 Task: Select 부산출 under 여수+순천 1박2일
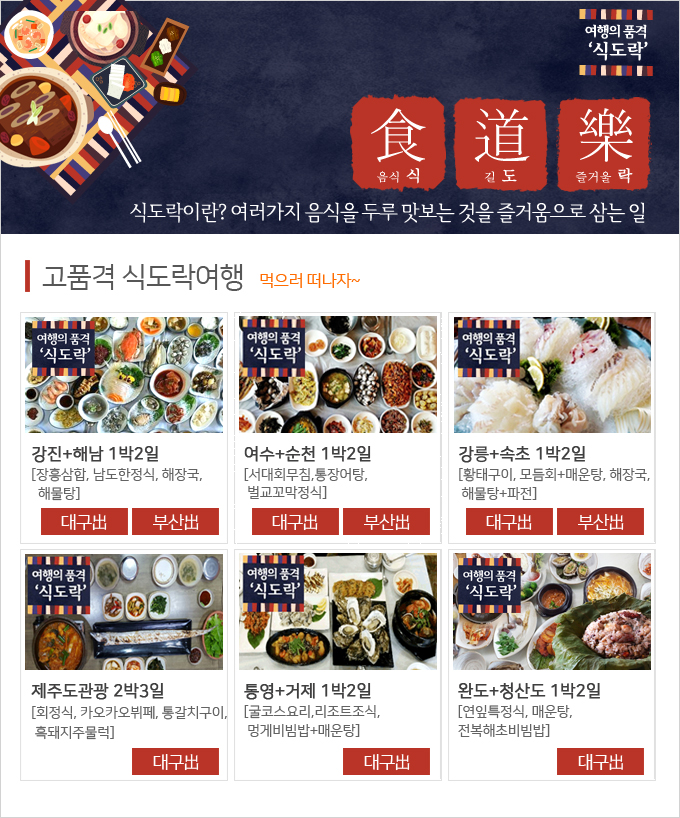386,522
